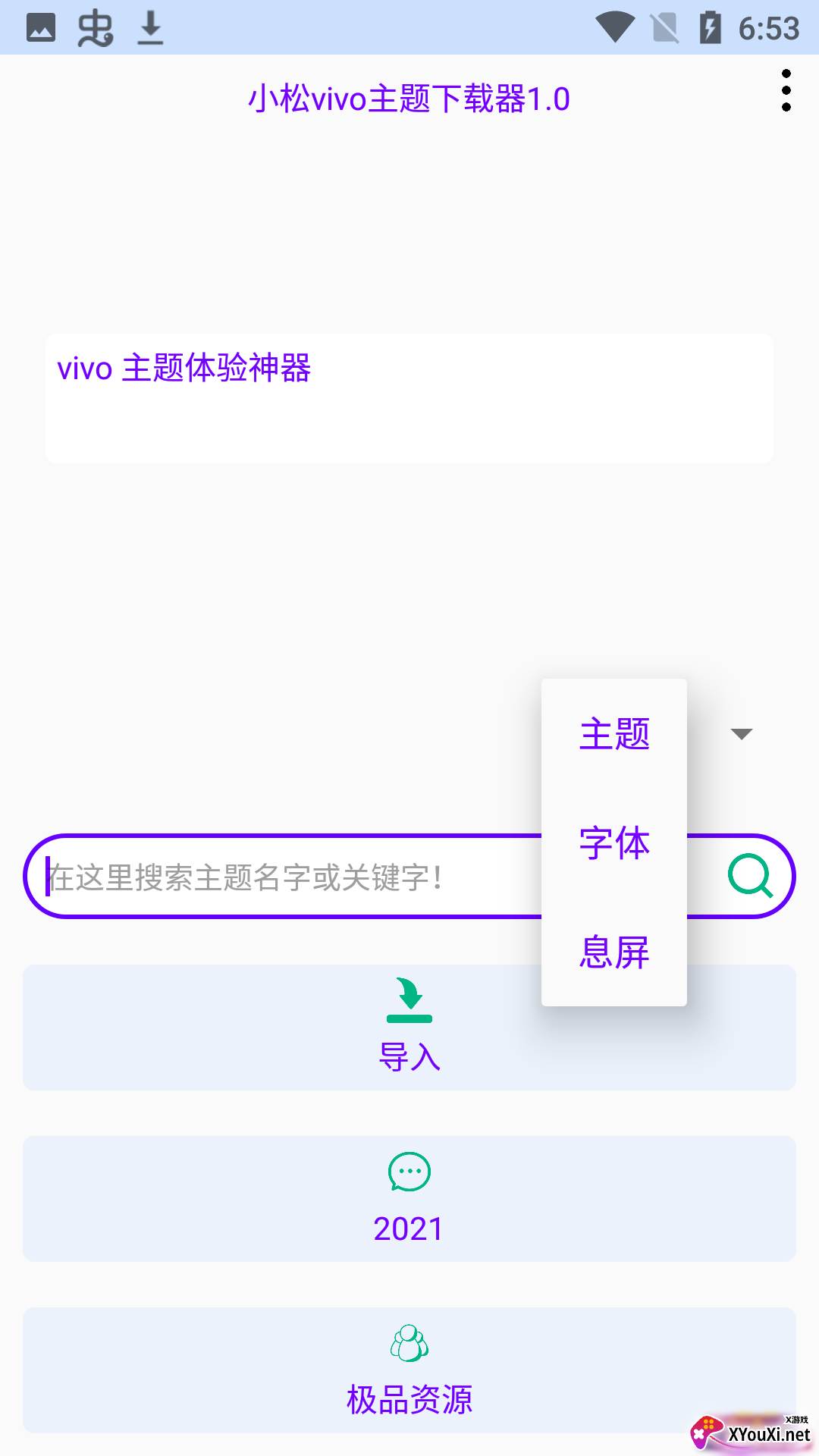Click the app title 小松vivo主题下载器1.0
The height and width of the screenshot is (1456, 819).
409,99
